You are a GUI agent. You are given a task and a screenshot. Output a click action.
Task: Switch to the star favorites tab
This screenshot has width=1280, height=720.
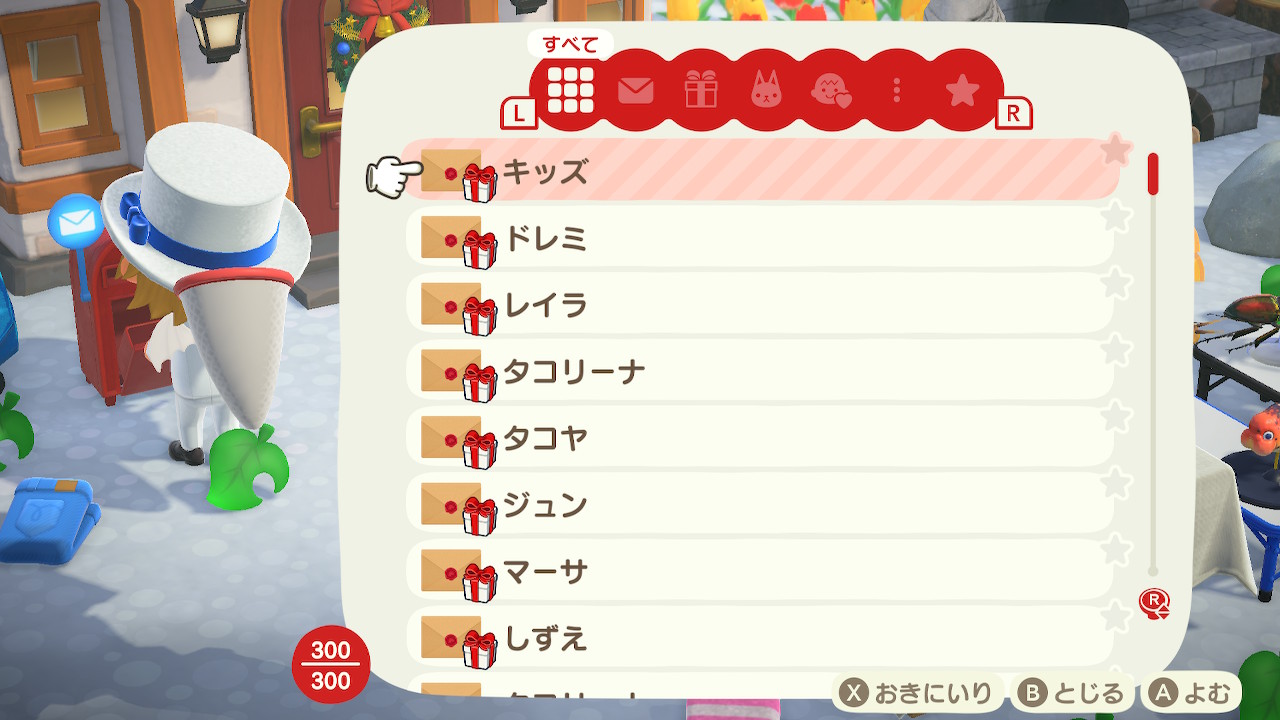pos(962,91)
